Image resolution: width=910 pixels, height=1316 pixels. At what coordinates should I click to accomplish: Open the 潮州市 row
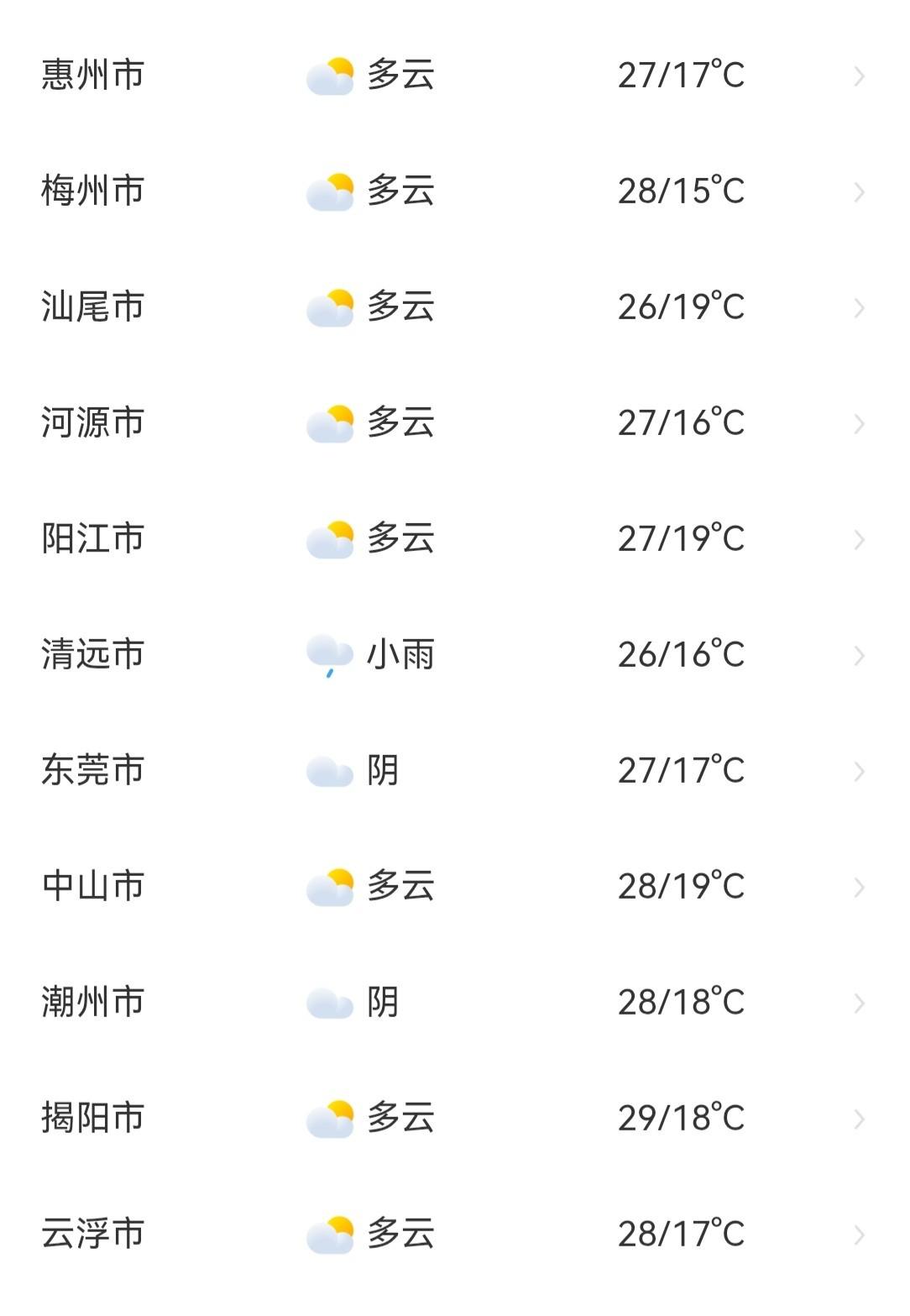[455, 1003]
